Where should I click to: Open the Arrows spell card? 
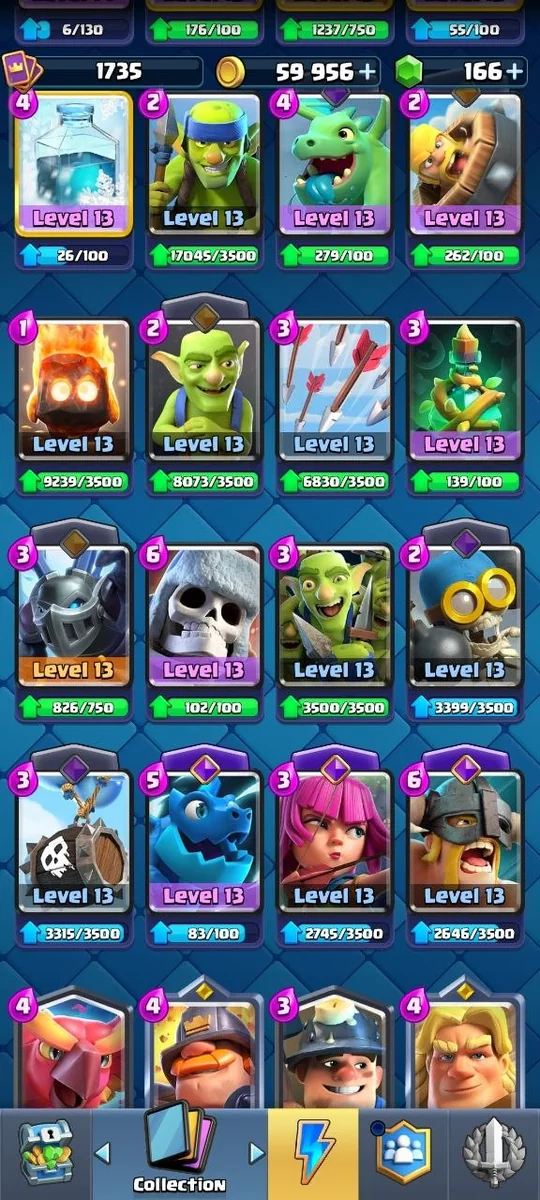[x=334, y=391]
